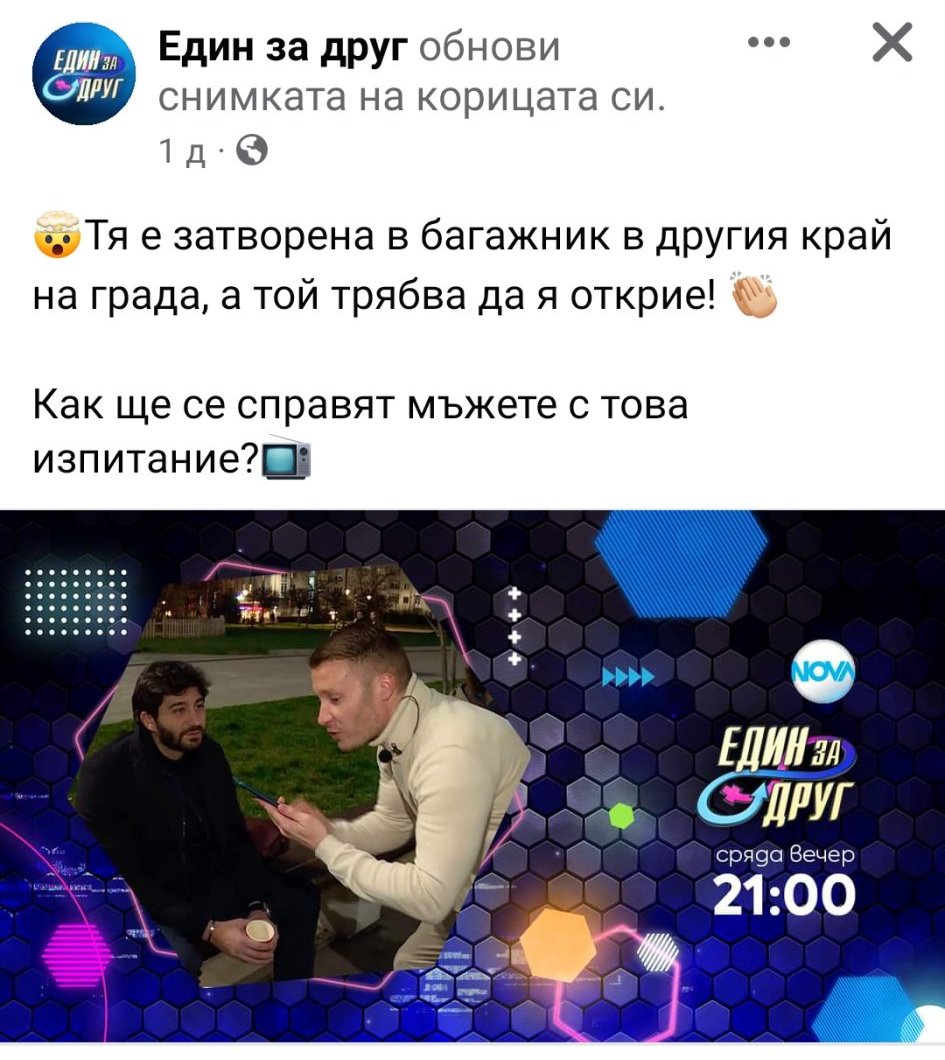This screenshot has width=945, height=1060.
Task: Open the post's three-dot options menu
Action: [x=769, y=44]
